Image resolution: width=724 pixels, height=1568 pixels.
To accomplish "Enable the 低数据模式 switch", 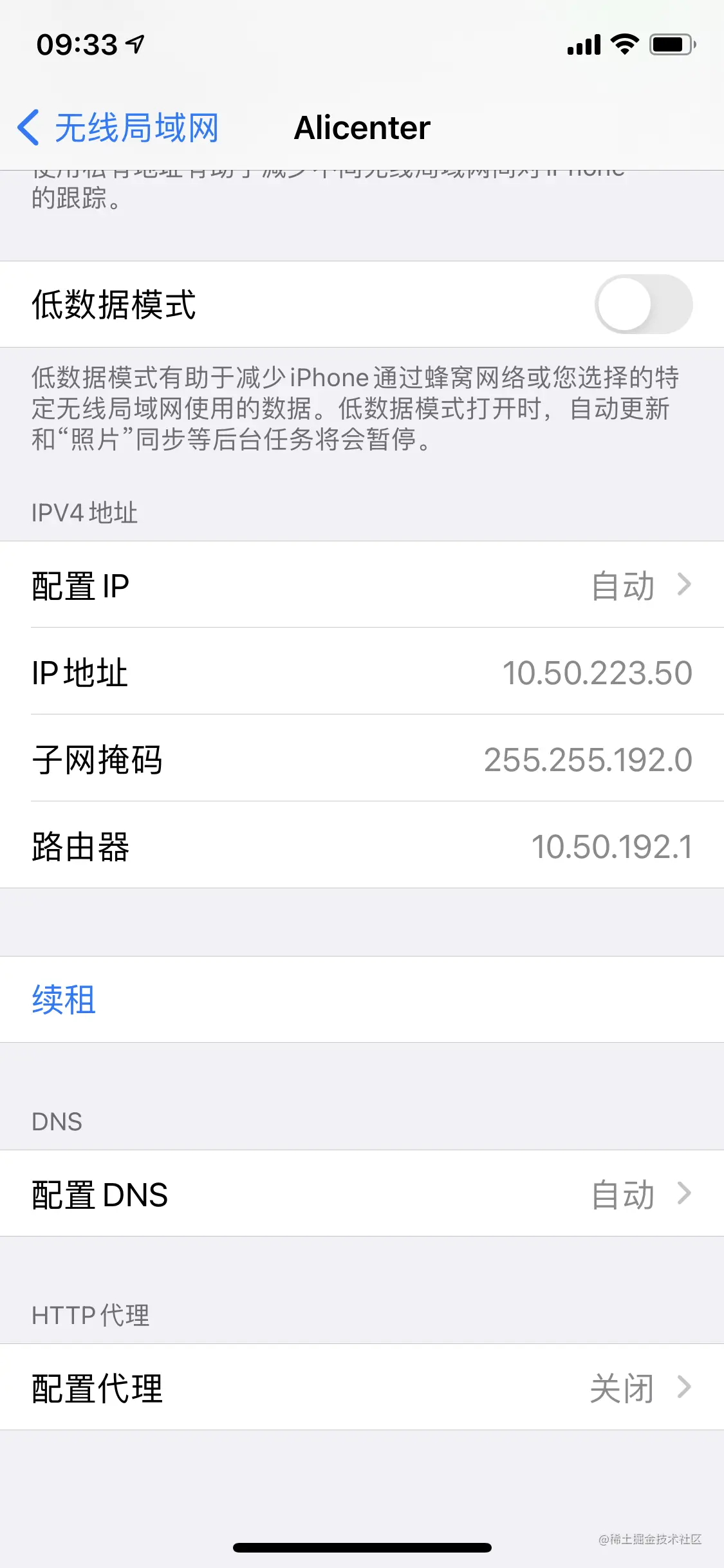I will pos(642,304).
